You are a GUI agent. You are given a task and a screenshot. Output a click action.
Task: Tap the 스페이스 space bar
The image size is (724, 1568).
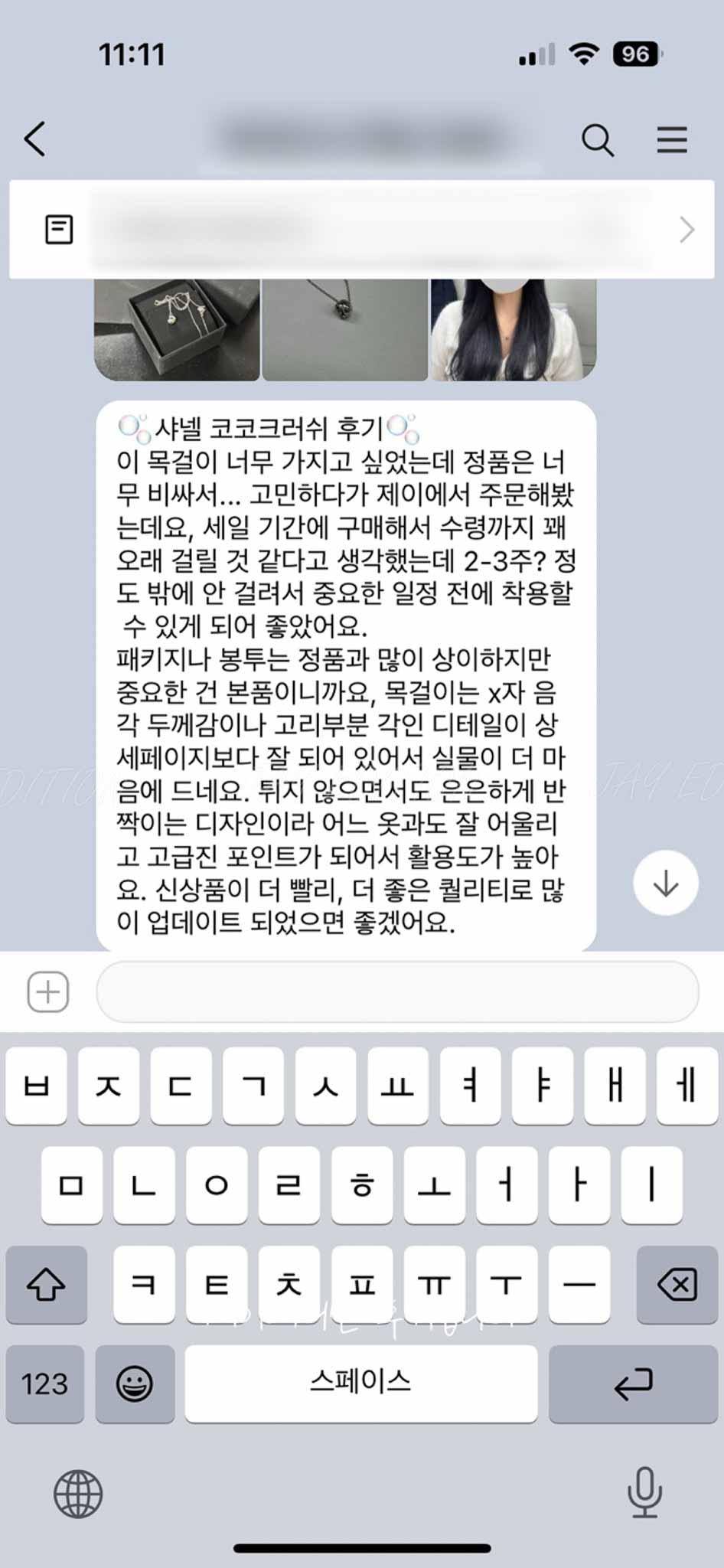(361, 1383)
